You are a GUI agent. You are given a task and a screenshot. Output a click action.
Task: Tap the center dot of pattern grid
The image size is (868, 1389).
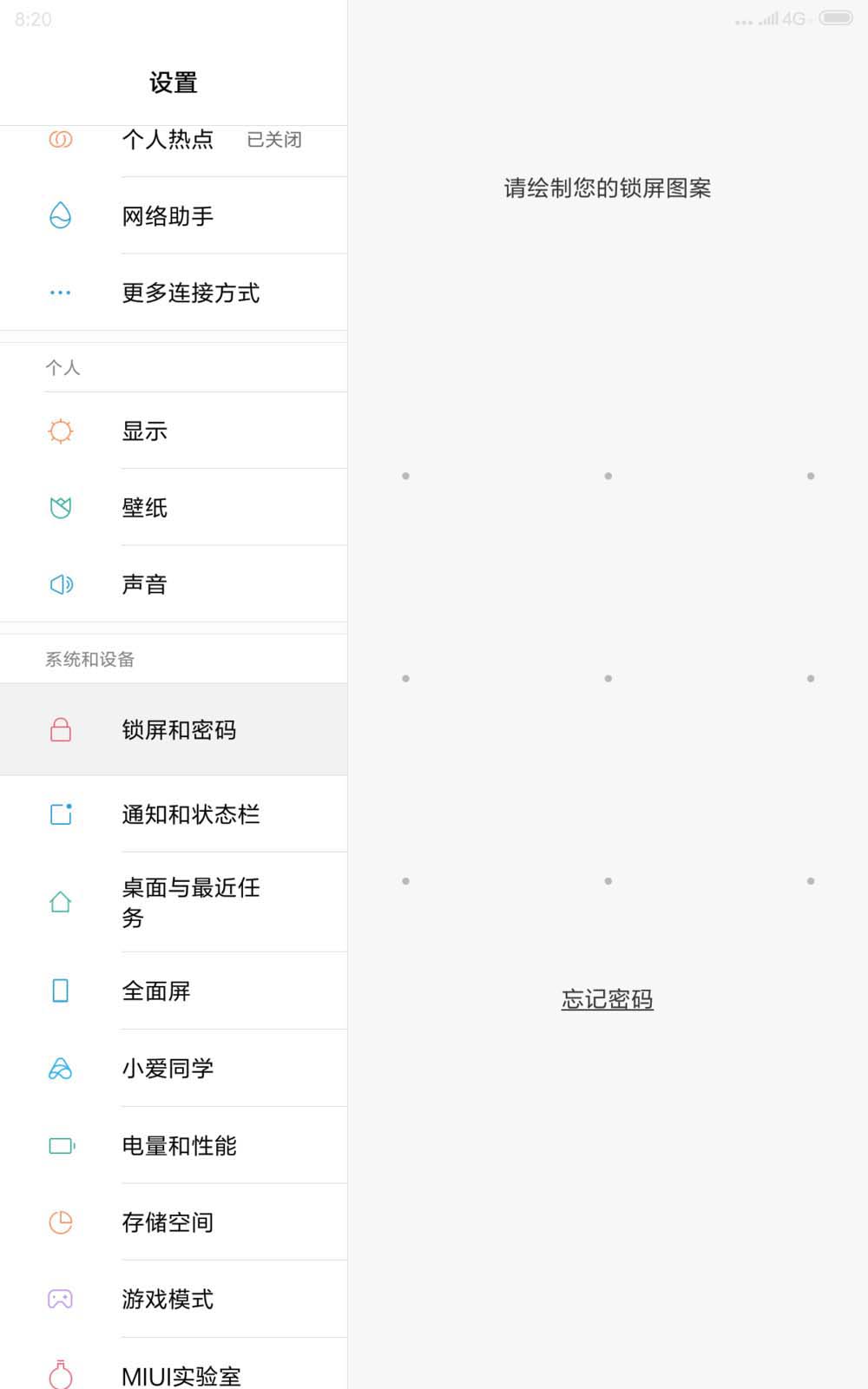pyautogui.click(x=608, y=678)
